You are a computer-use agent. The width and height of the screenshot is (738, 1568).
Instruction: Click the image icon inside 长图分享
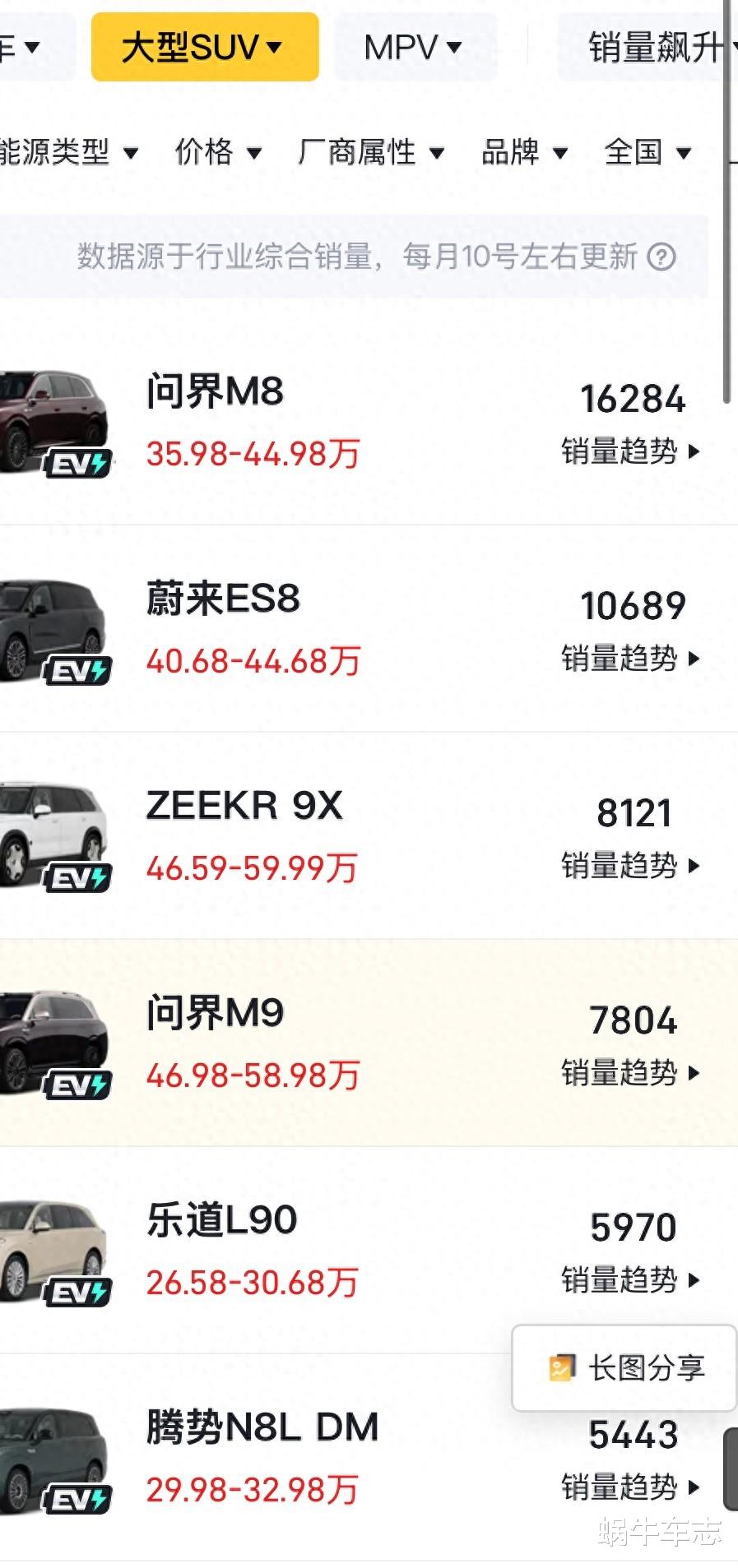pyautogui.click(x=562, y=1367)
